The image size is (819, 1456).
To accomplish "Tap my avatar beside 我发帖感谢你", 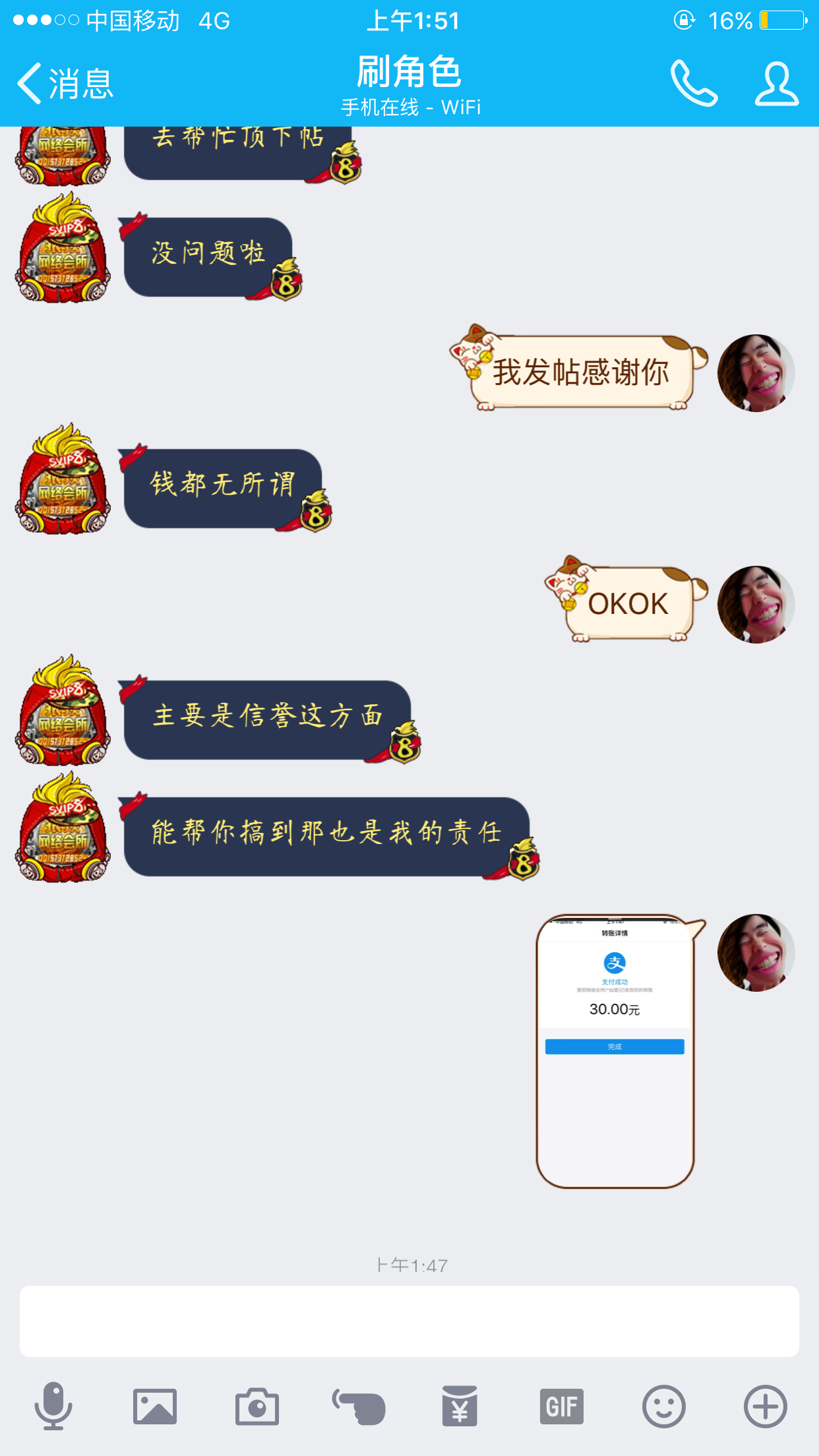I will pyautogui.click(x=756, y=373).
